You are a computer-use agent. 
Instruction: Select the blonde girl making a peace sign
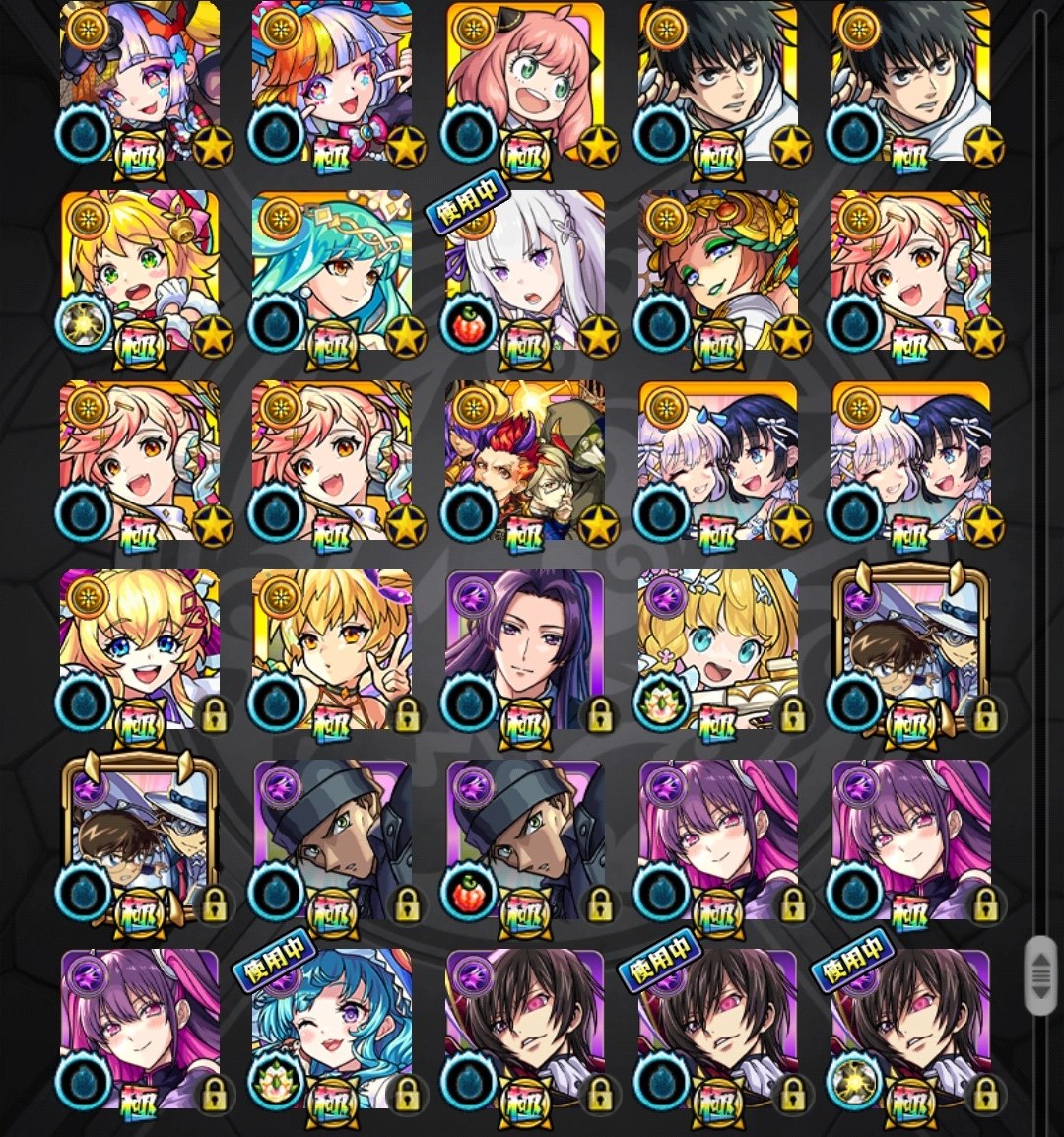tap(332, 650)
